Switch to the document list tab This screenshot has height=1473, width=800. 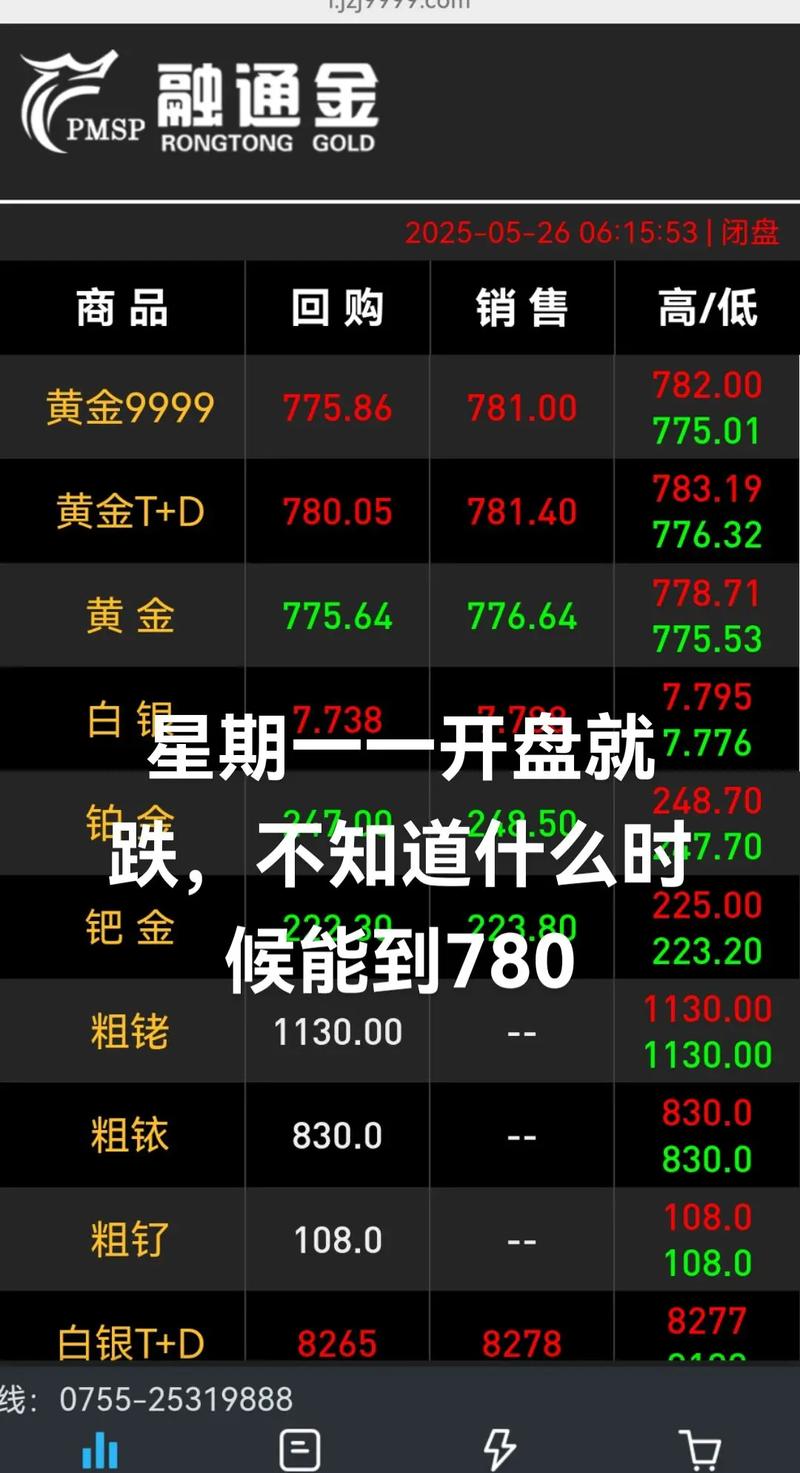tap(300, 1449)
